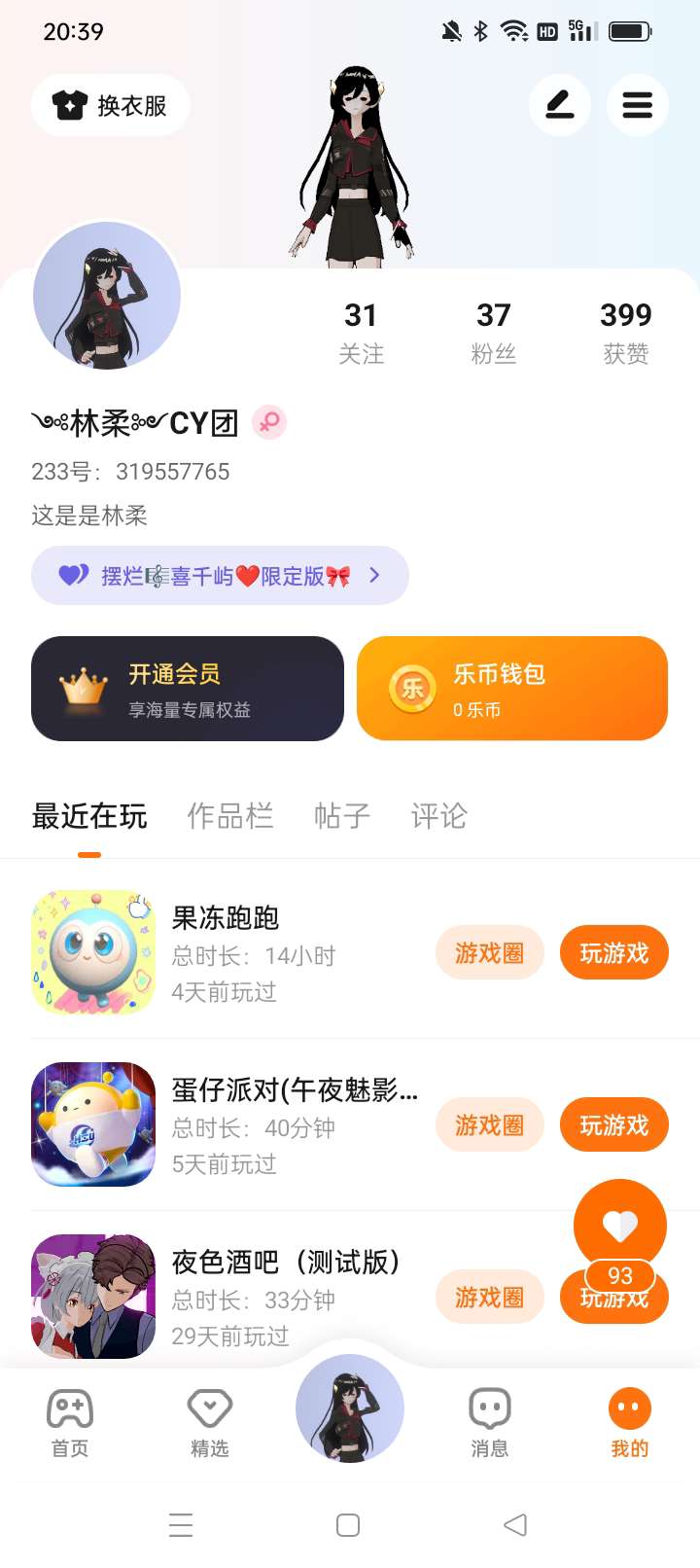The width and height of the screenshot is (700, 1568).
Task: Go to the 首页 home tab
Action: [70, 1422]
